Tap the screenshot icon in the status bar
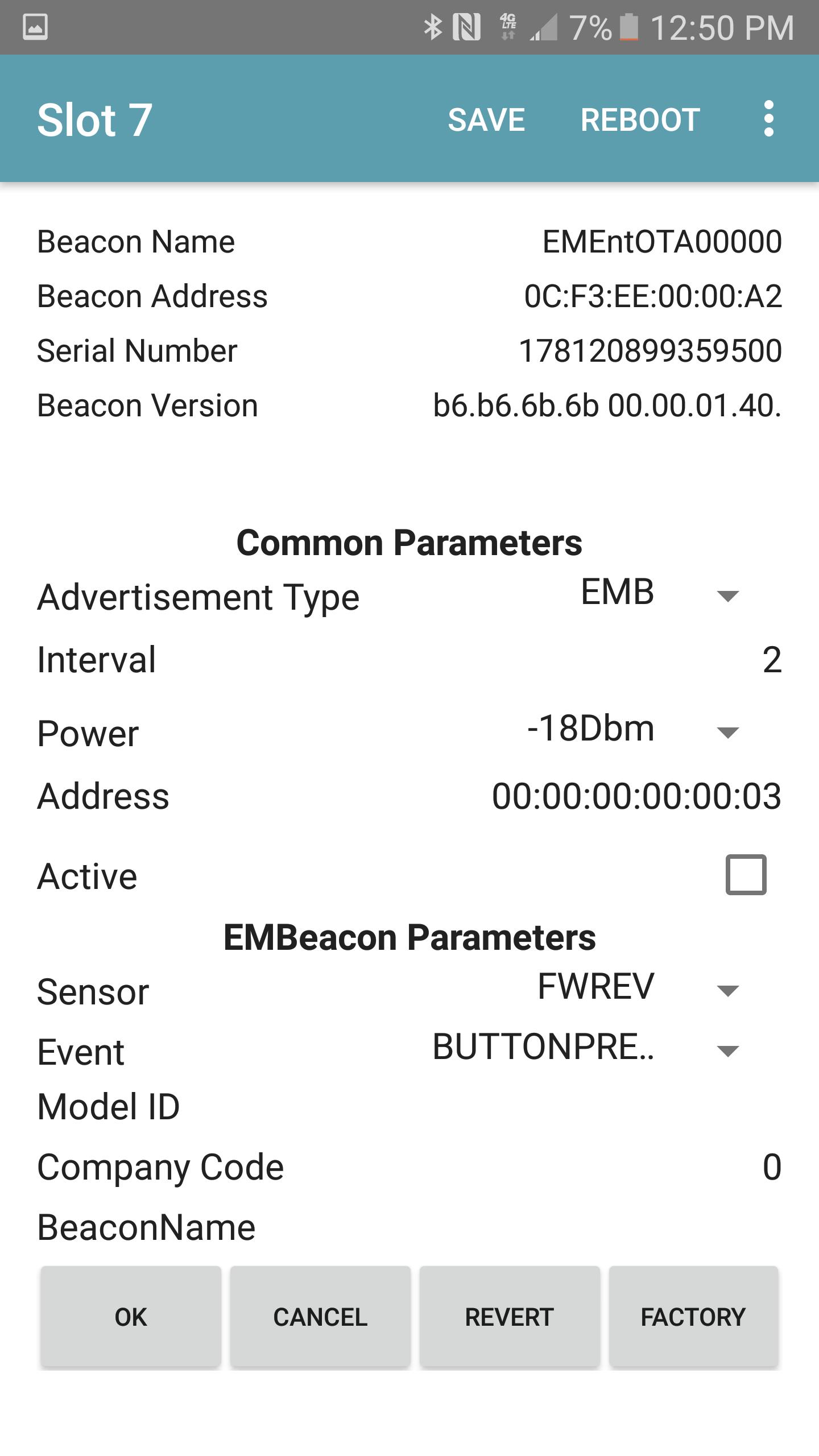Screen dimensions: 819x1456 click(x=34, y=26)
